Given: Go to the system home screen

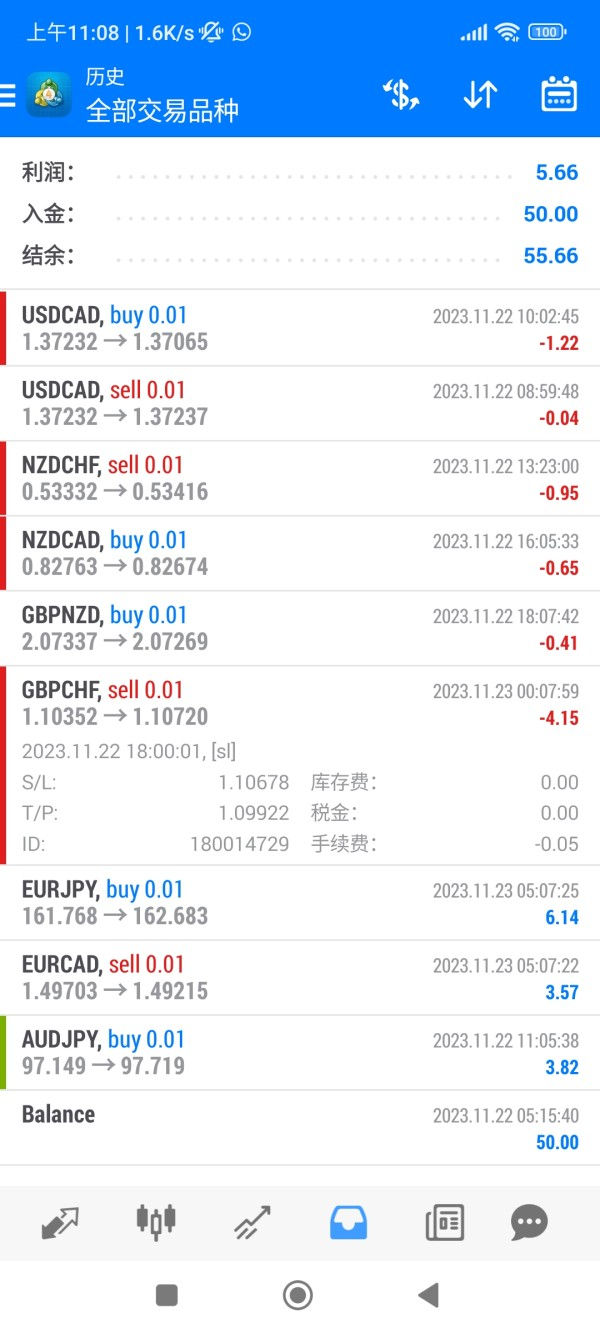Looking at the screenshot, I should [x=298, y=1296].
